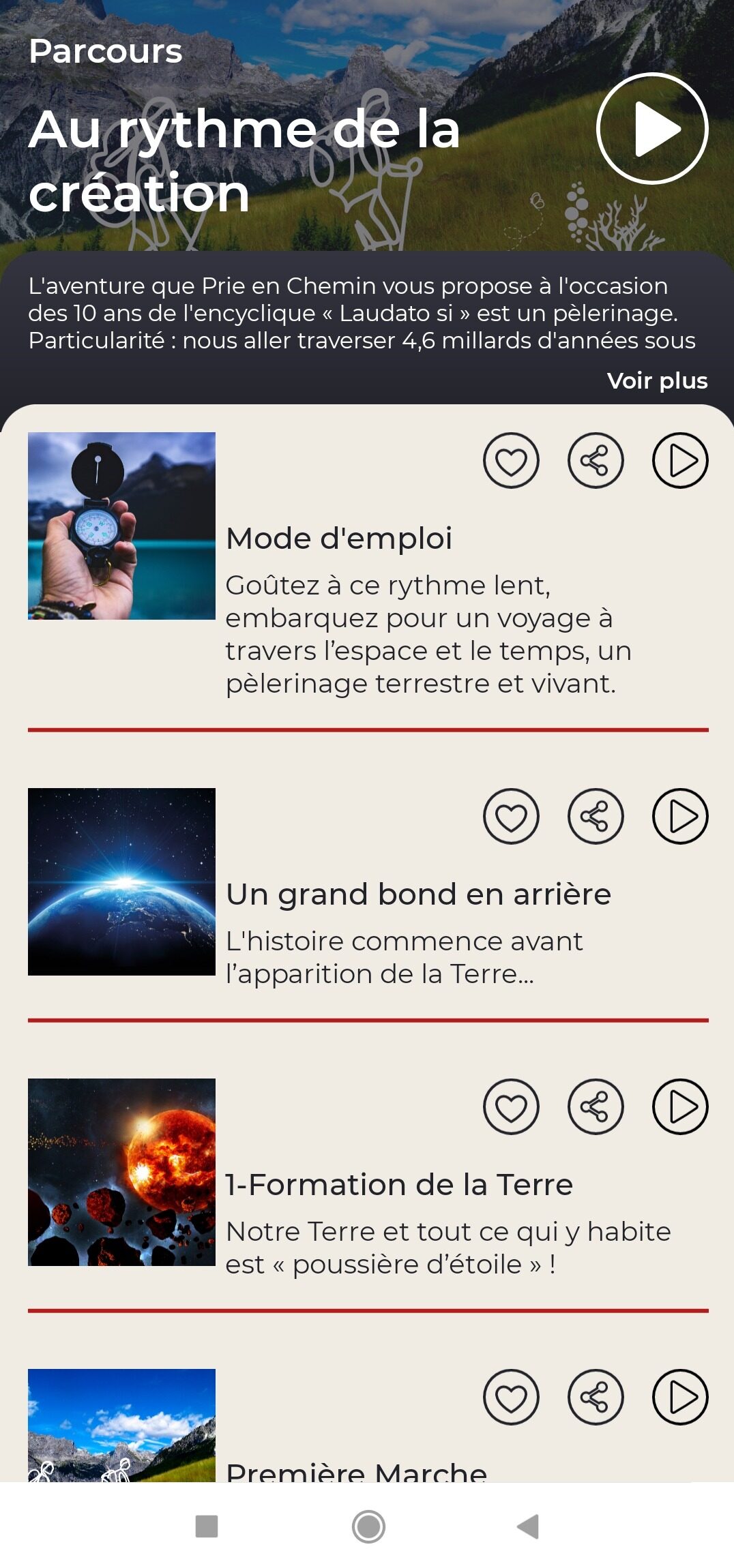Open 1-Formation de la Terre thumbnail
Image resolution: width=734 pixels, height=1568 pixels.
[121, 1172]
